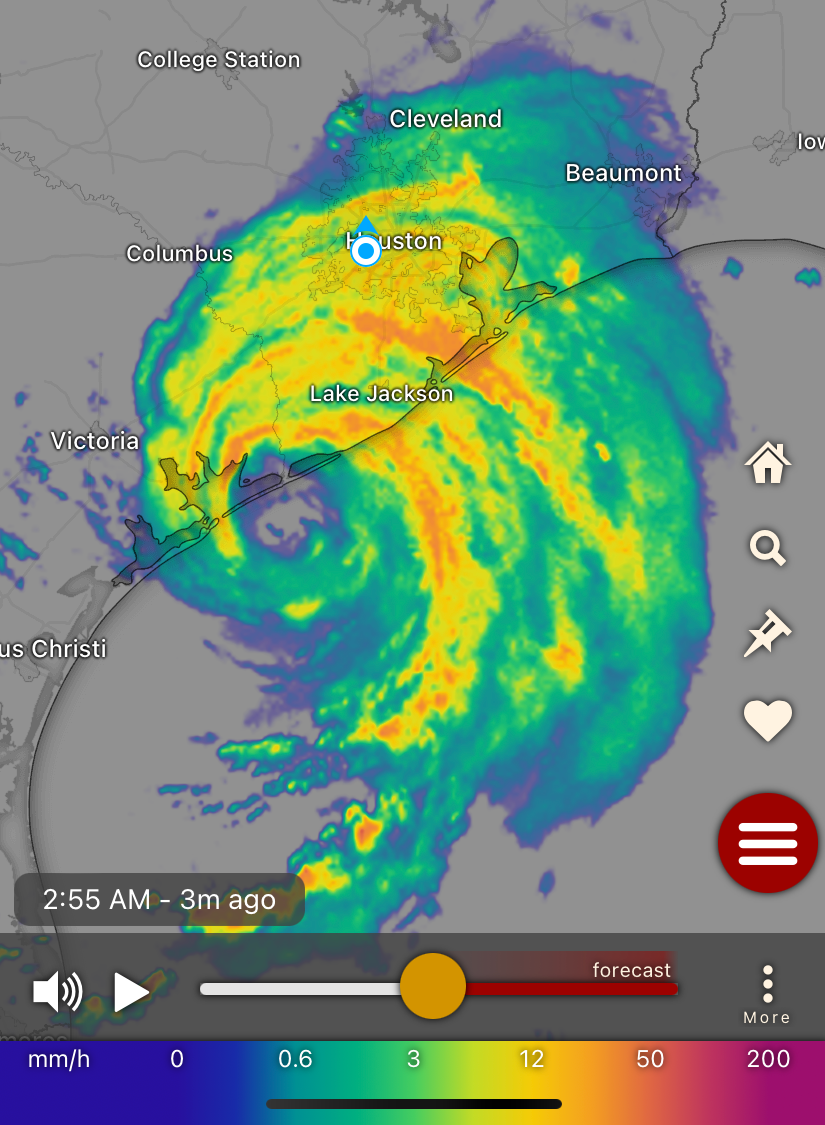Image resolution: width=825 pixels, height=1125 pixels.
Task: Open the More options menu
Action: point(767,993)
